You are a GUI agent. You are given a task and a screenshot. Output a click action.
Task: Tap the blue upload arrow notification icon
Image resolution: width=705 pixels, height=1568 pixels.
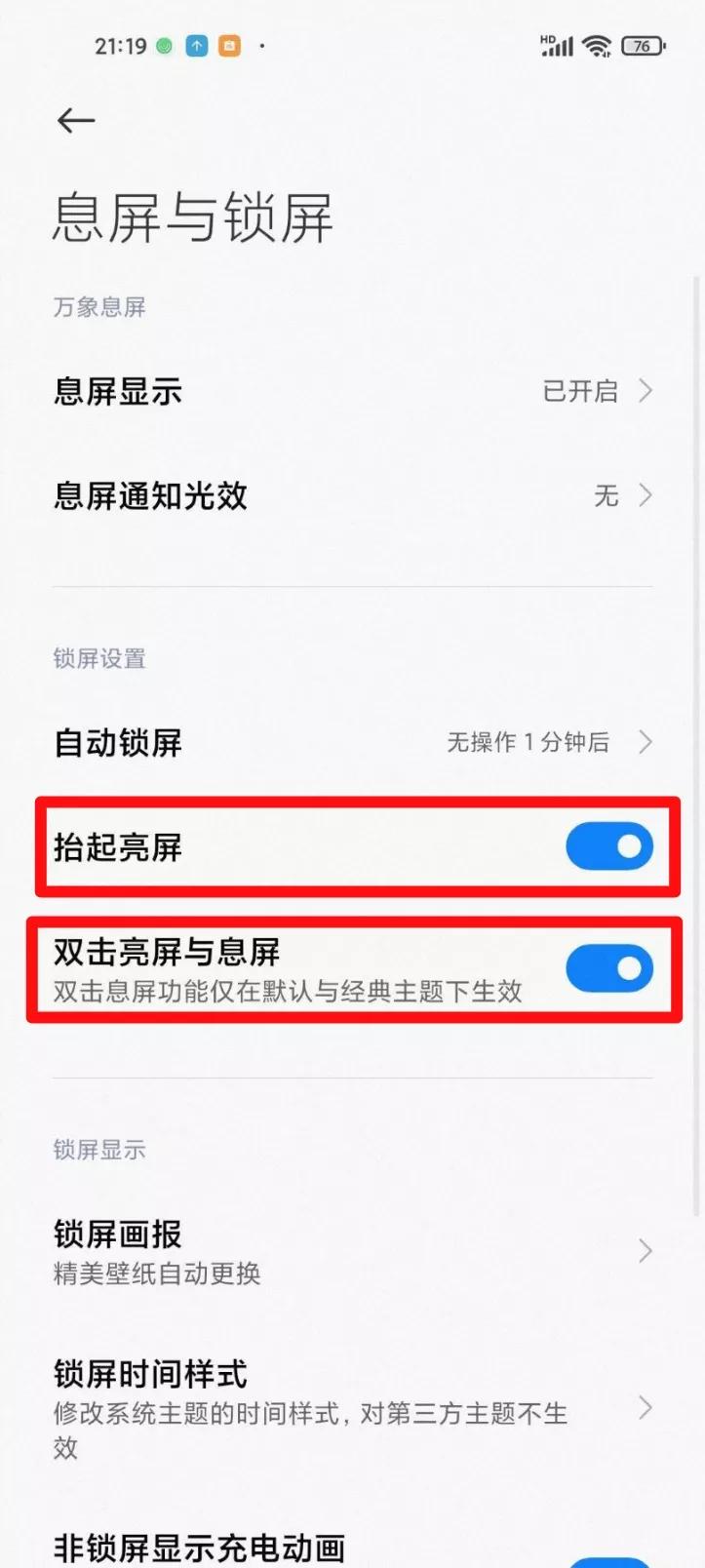[198, 45]
